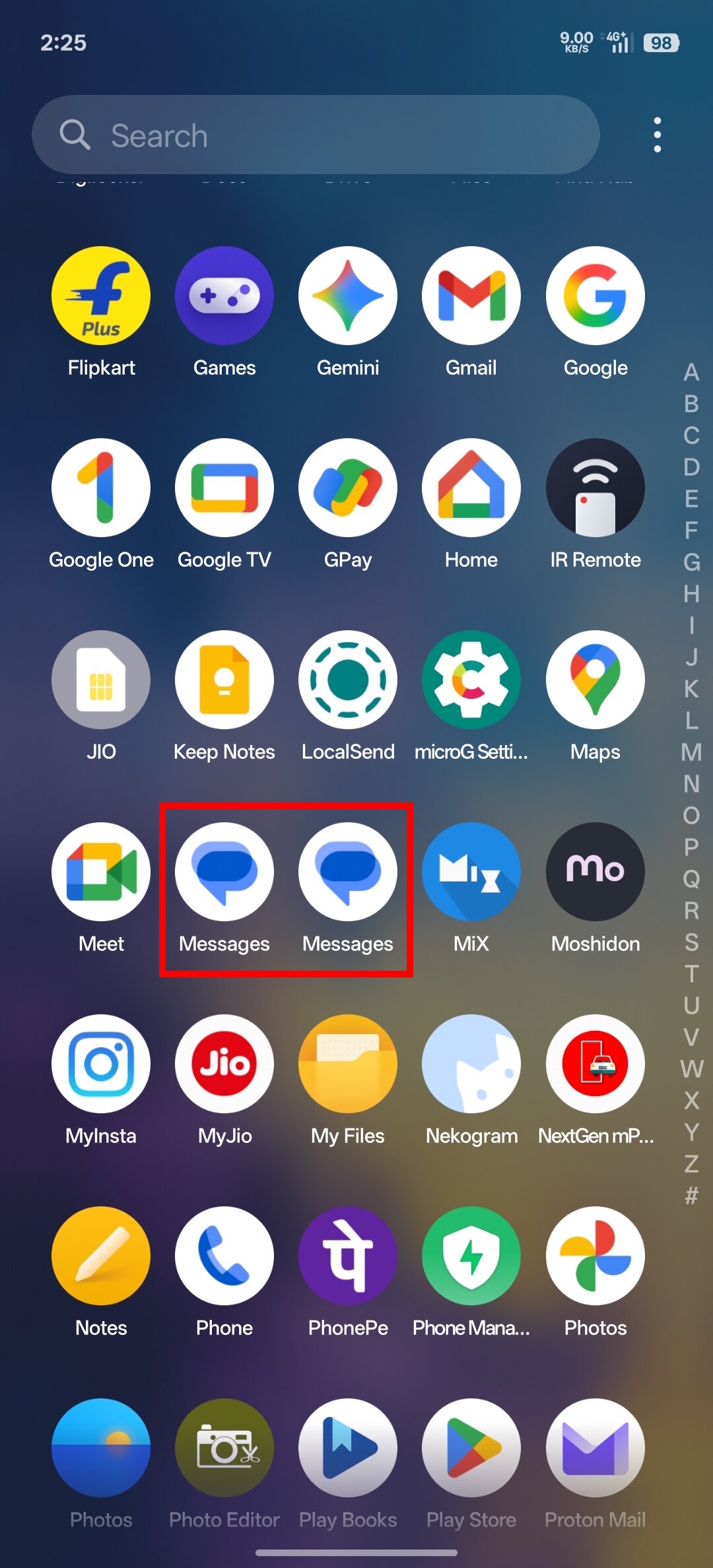Start the Meet app

[101, 872]
